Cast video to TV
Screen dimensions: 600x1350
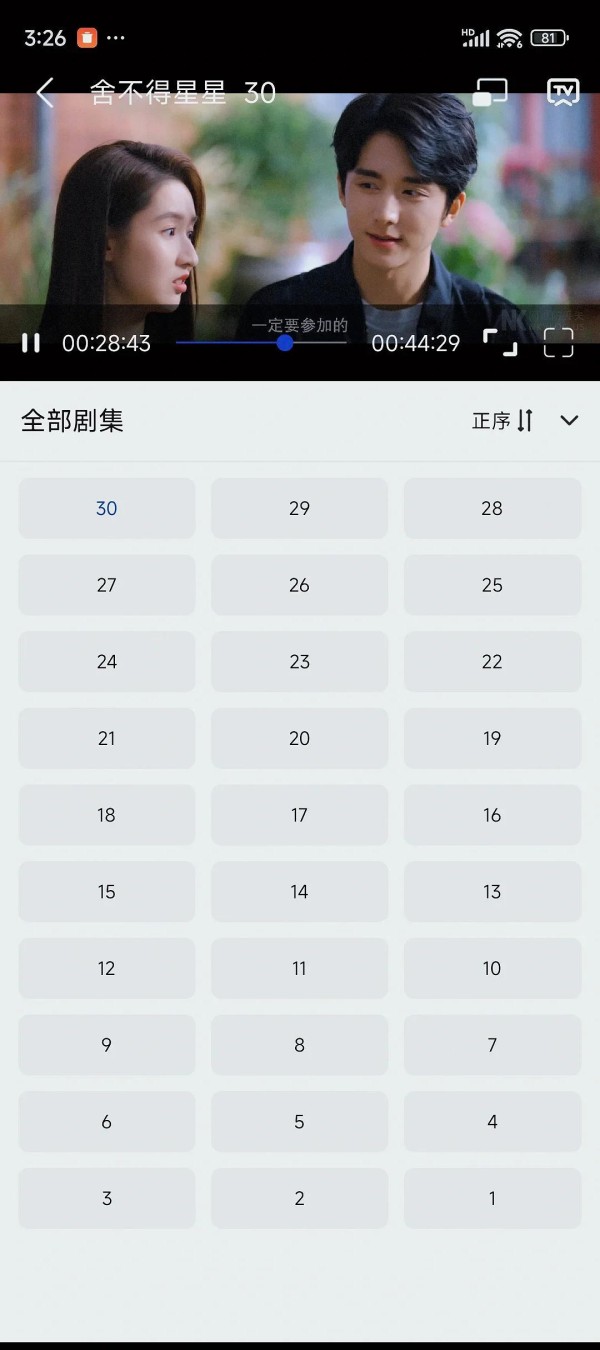click(x=563, y=93)
